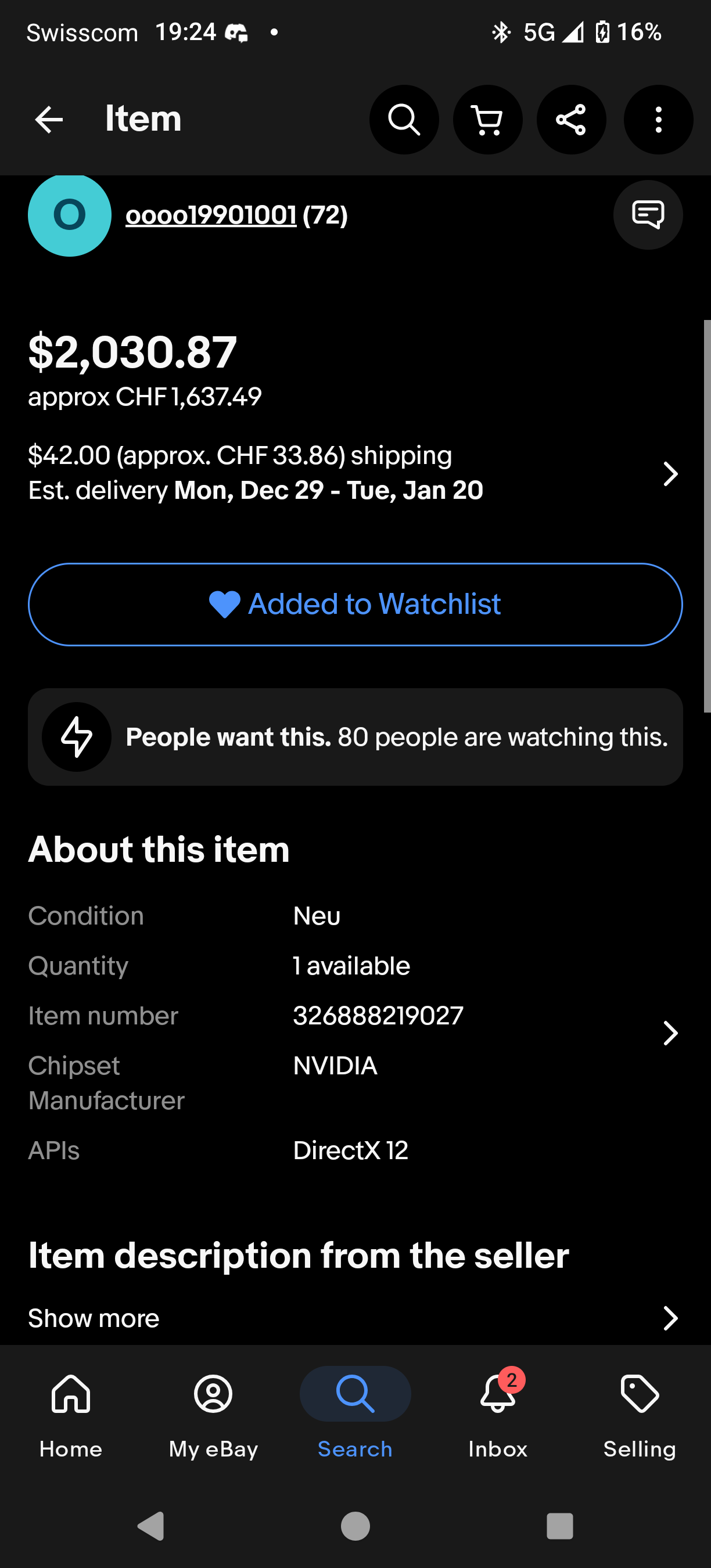Open recent apps via system square
The height and width of the screenshot is (1568, 711).
coord(559,1526)
